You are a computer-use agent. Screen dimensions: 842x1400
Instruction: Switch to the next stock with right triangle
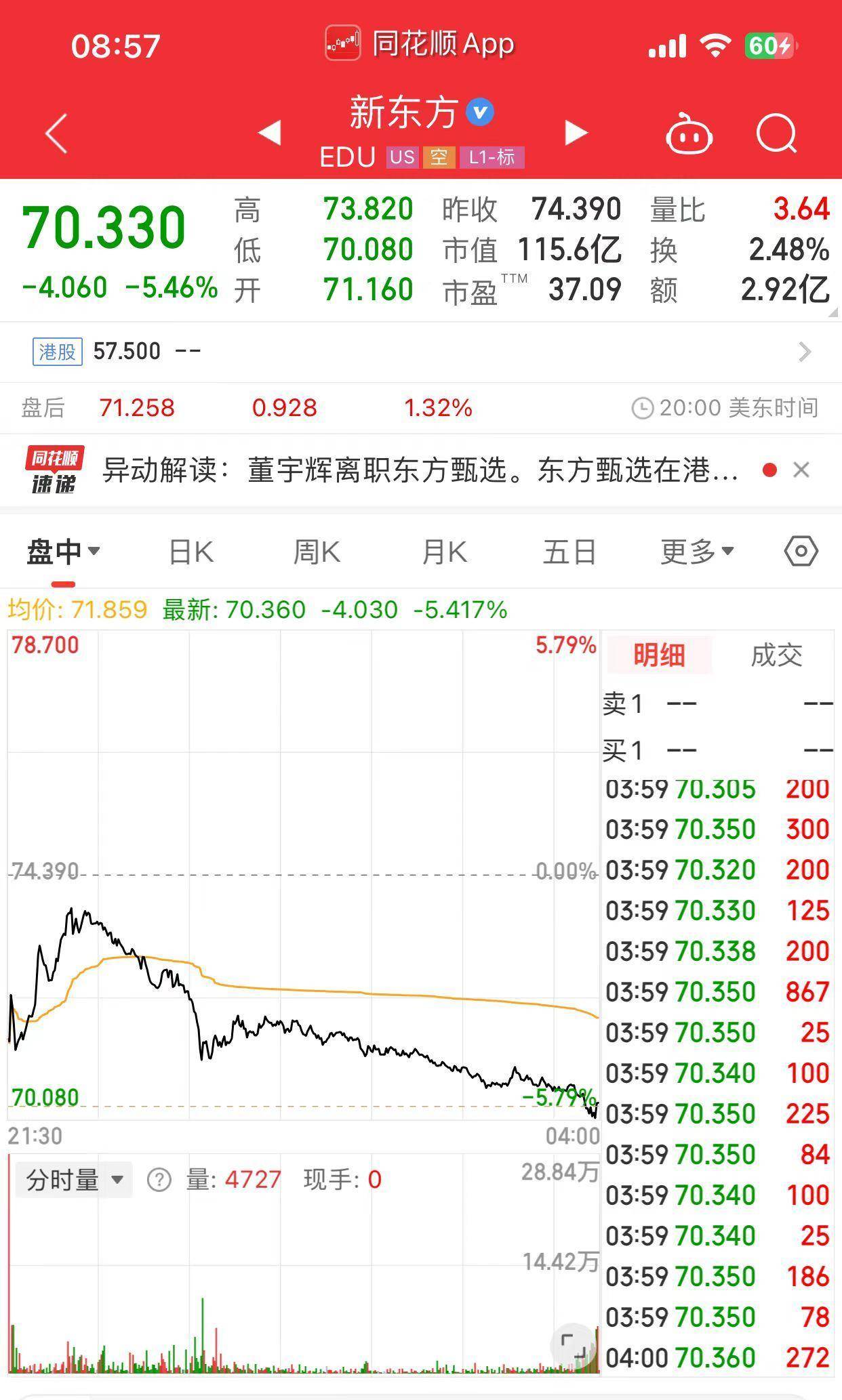coord(576,133)
